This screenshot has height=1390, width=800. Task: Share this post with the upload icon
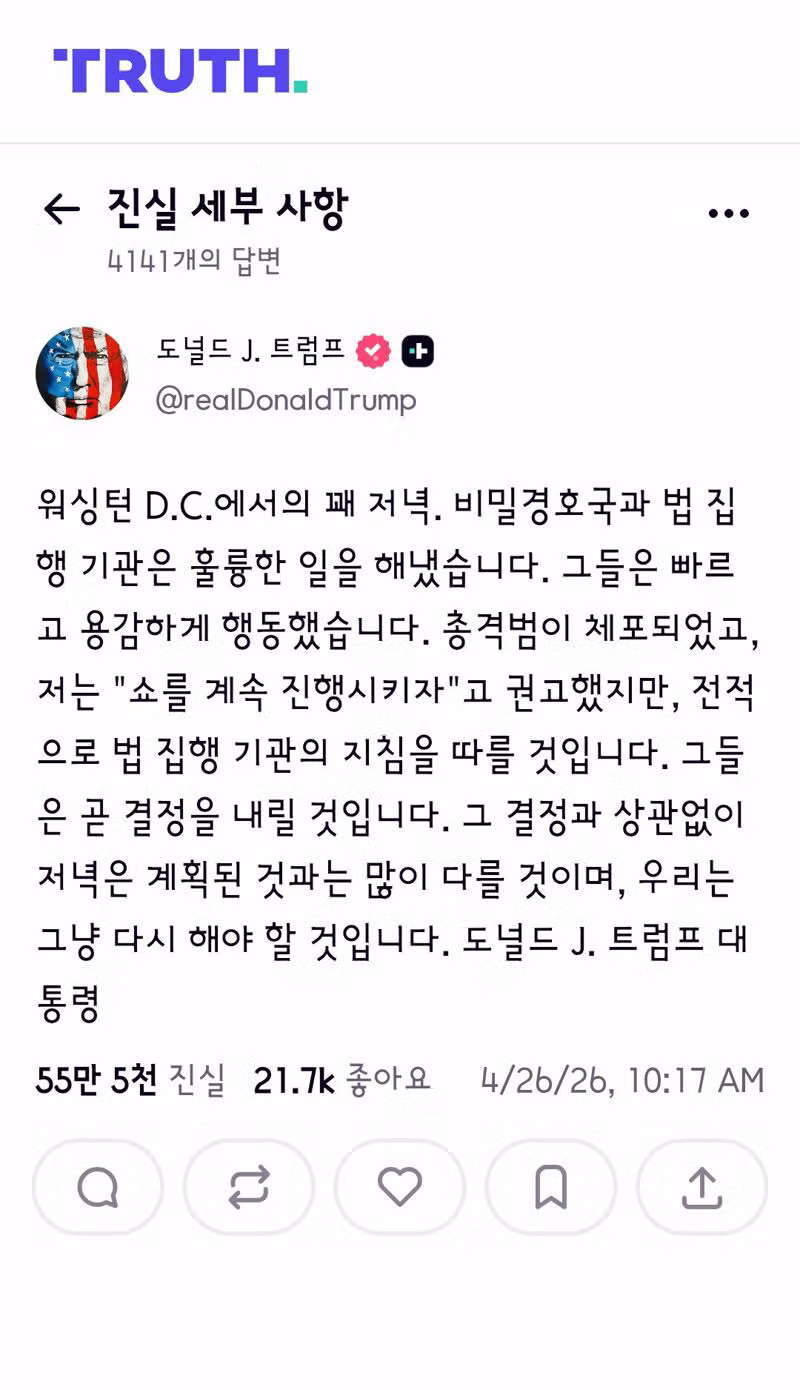(702, 1187)
